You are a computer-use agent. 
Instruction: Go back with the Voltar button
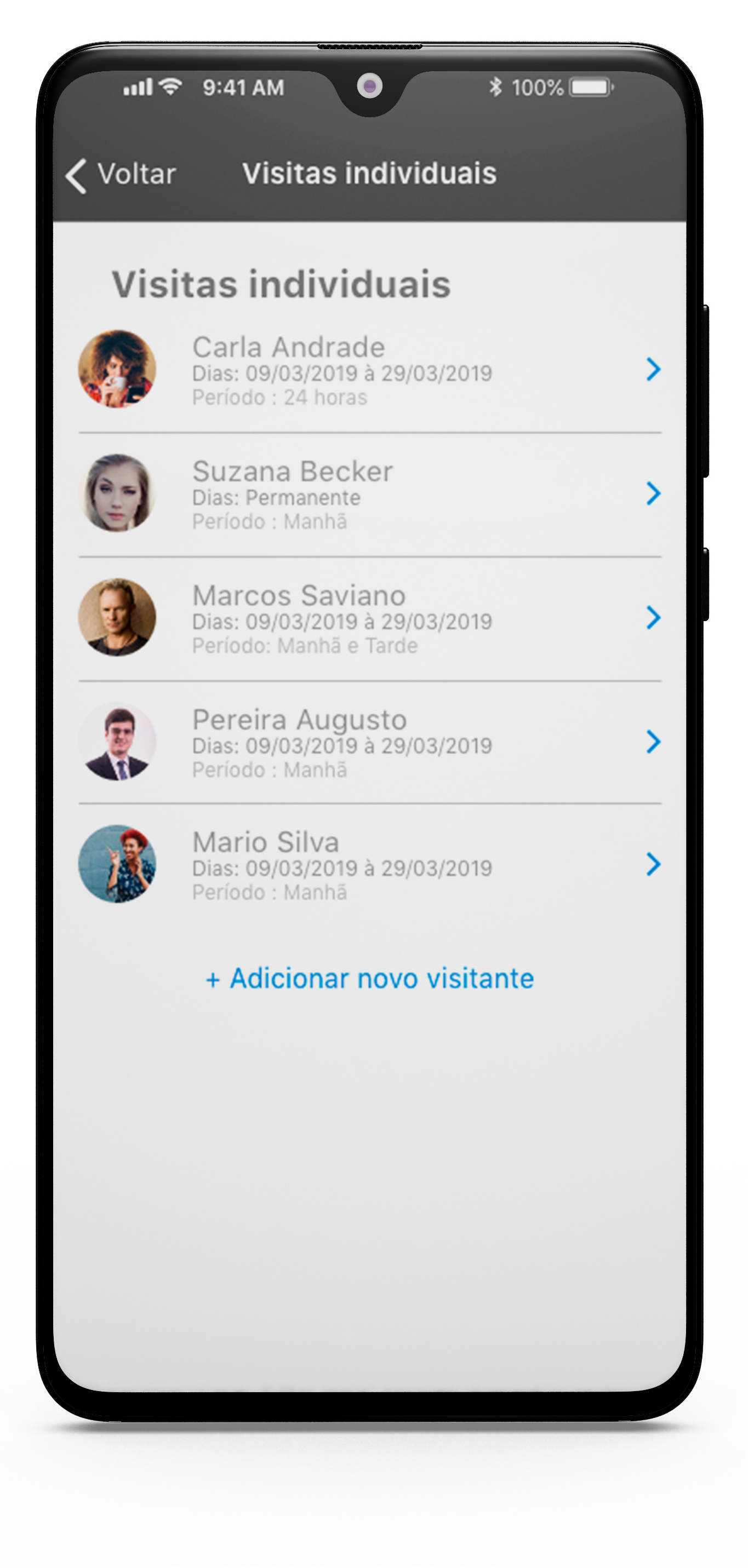[x=121, y=175]
